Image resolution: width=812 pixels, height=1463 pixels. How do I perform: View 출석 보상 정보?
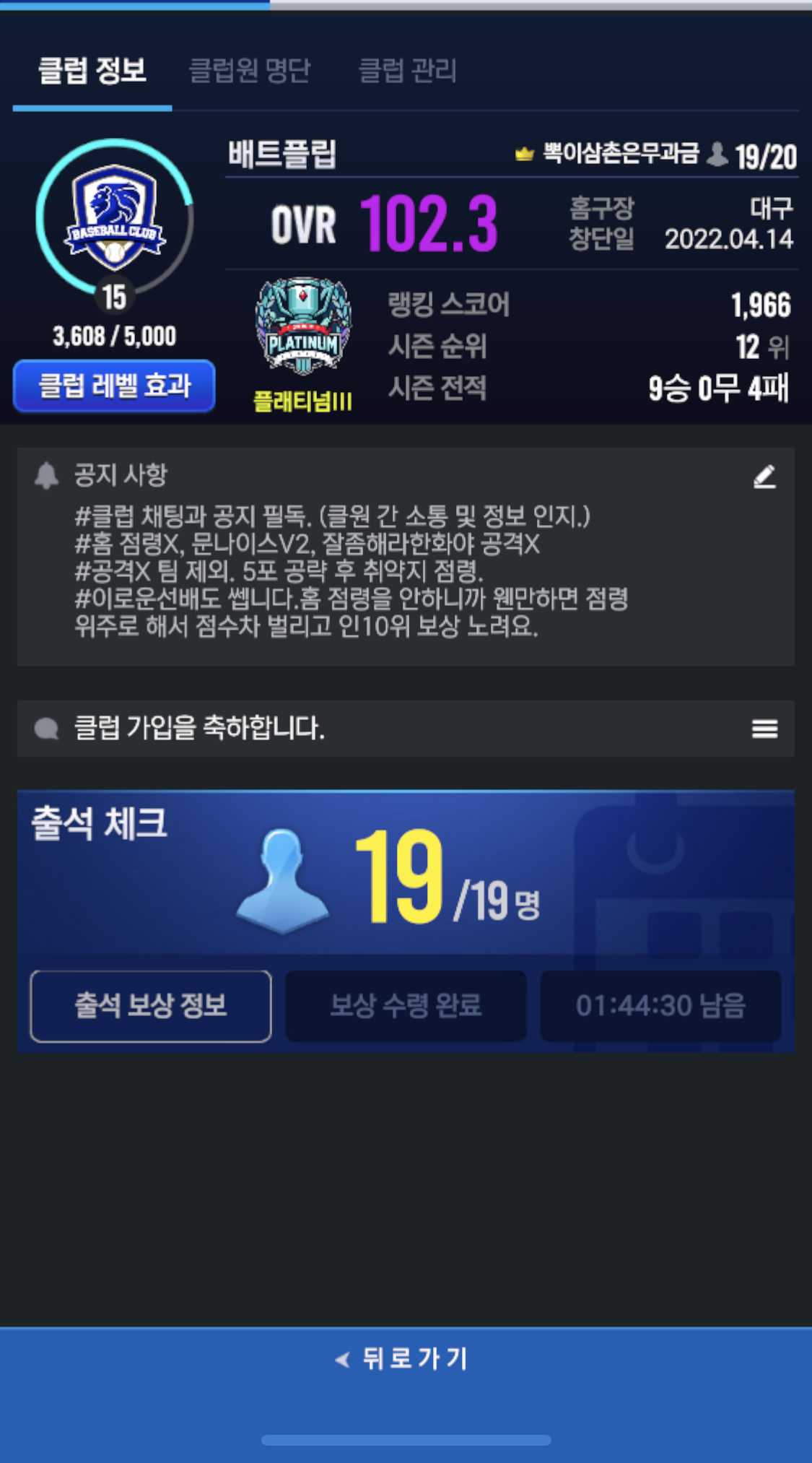(x=151, y=1006)
